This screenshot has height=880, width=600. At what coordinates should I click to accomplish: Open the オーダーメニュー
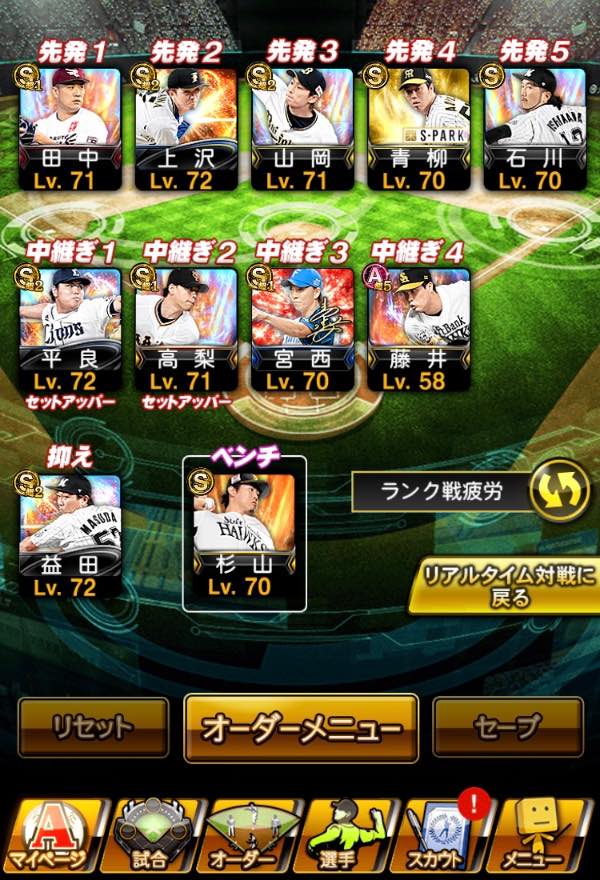(301, 728)
